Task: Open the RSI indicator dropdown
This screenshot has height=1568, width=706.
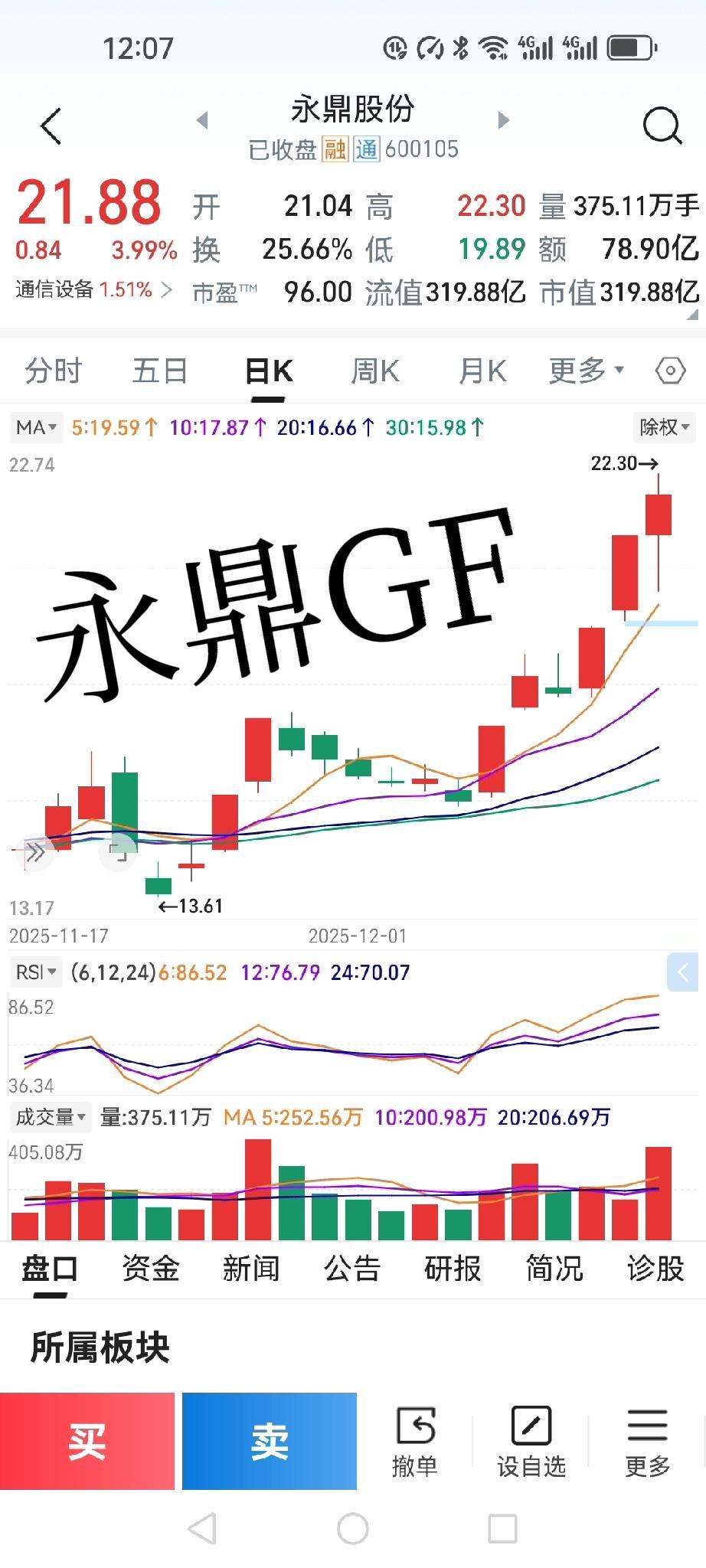Action: (x=36, y=972)
